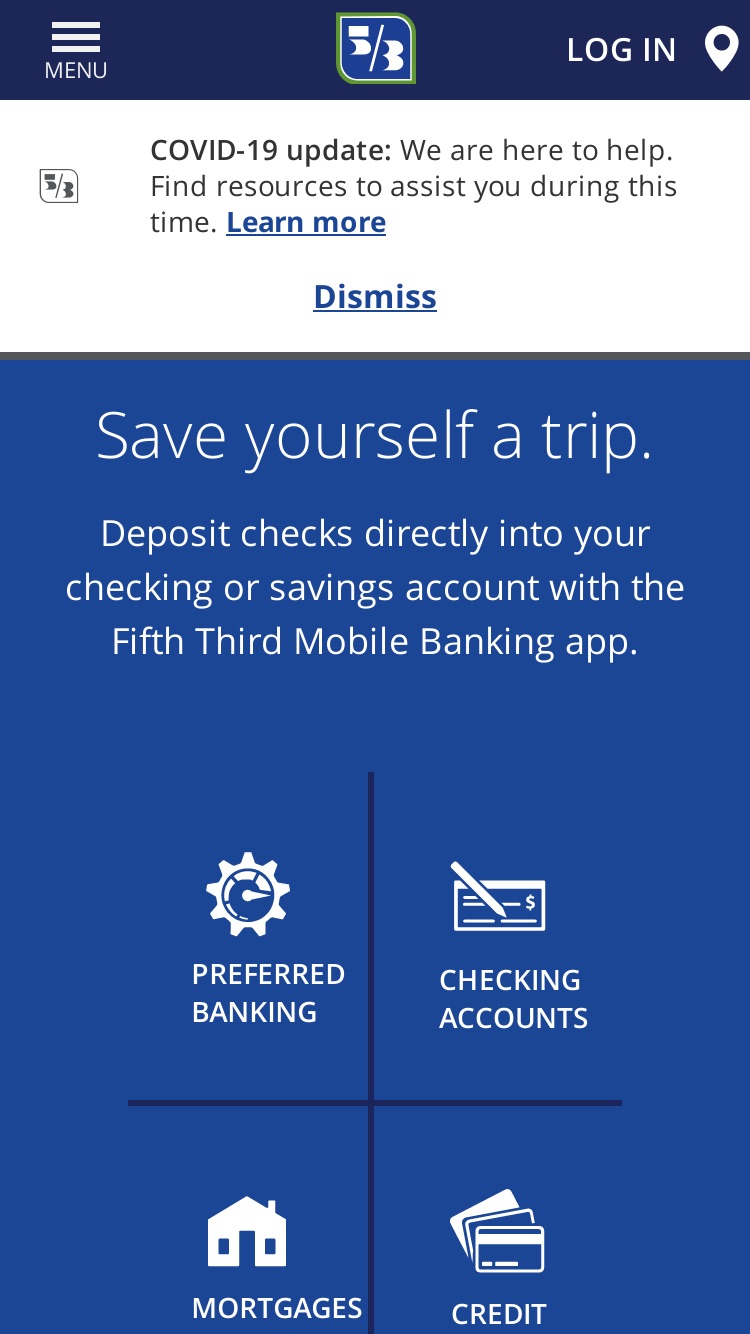Screen dimensions: 750x1334
Task: Follow the COVID-19 Learn more link
Action: click(306, 222)
